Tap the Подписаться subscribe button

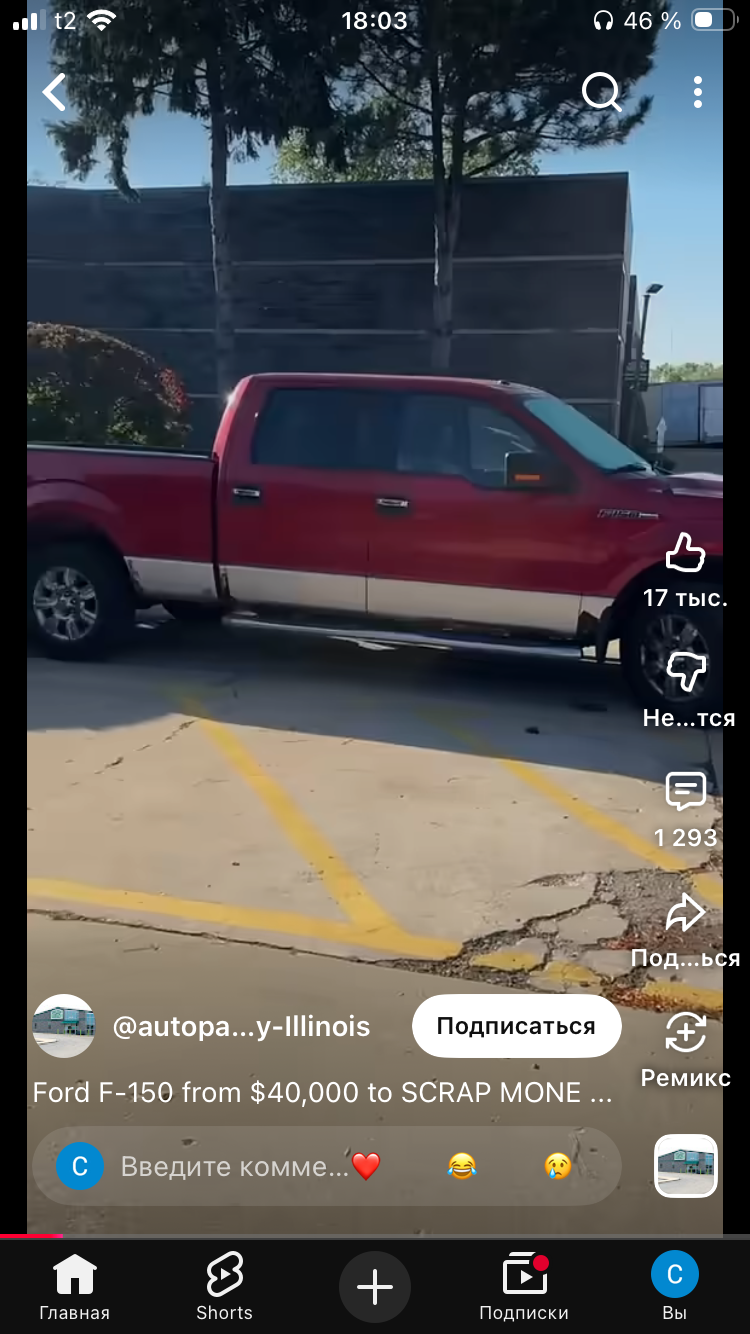[x=516, y=1026]
